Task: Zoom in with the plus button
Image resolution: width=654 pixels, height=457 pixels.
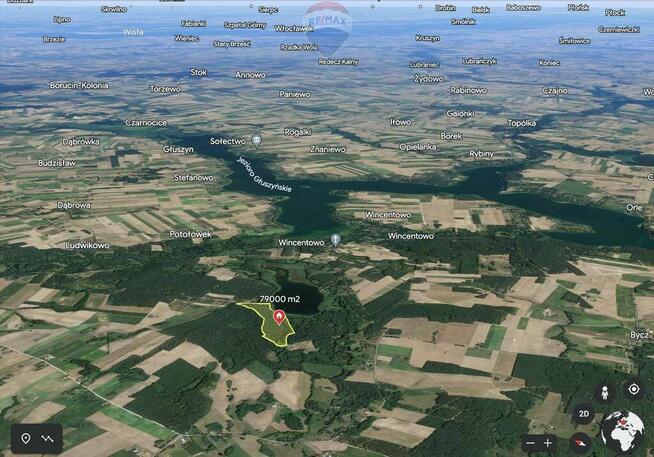Action: (x=548, y=442)
